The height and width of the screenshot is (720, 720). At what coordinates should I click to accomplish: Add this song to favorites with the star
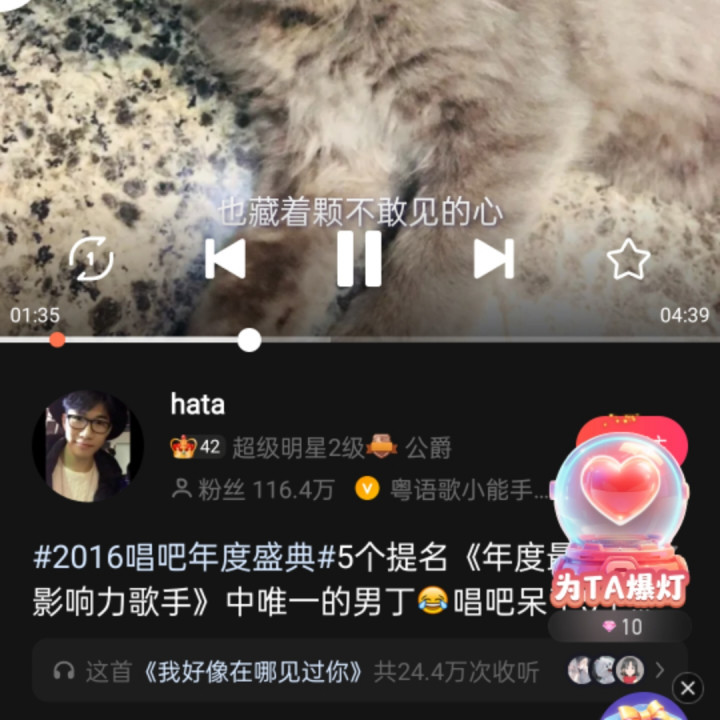(x=628, y=260)
